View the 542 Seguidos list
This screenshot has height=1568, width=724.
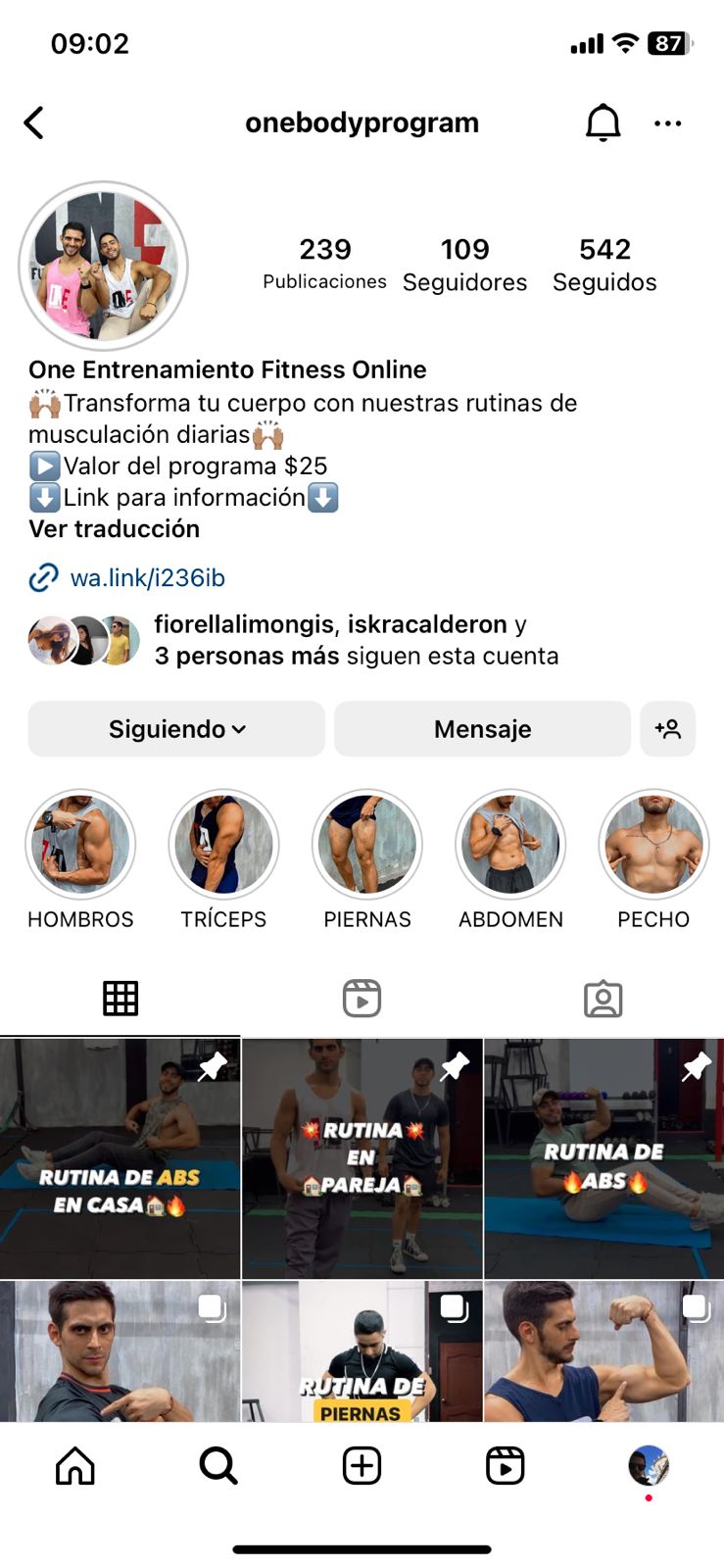pyautogui.click(x=604, y=265)
